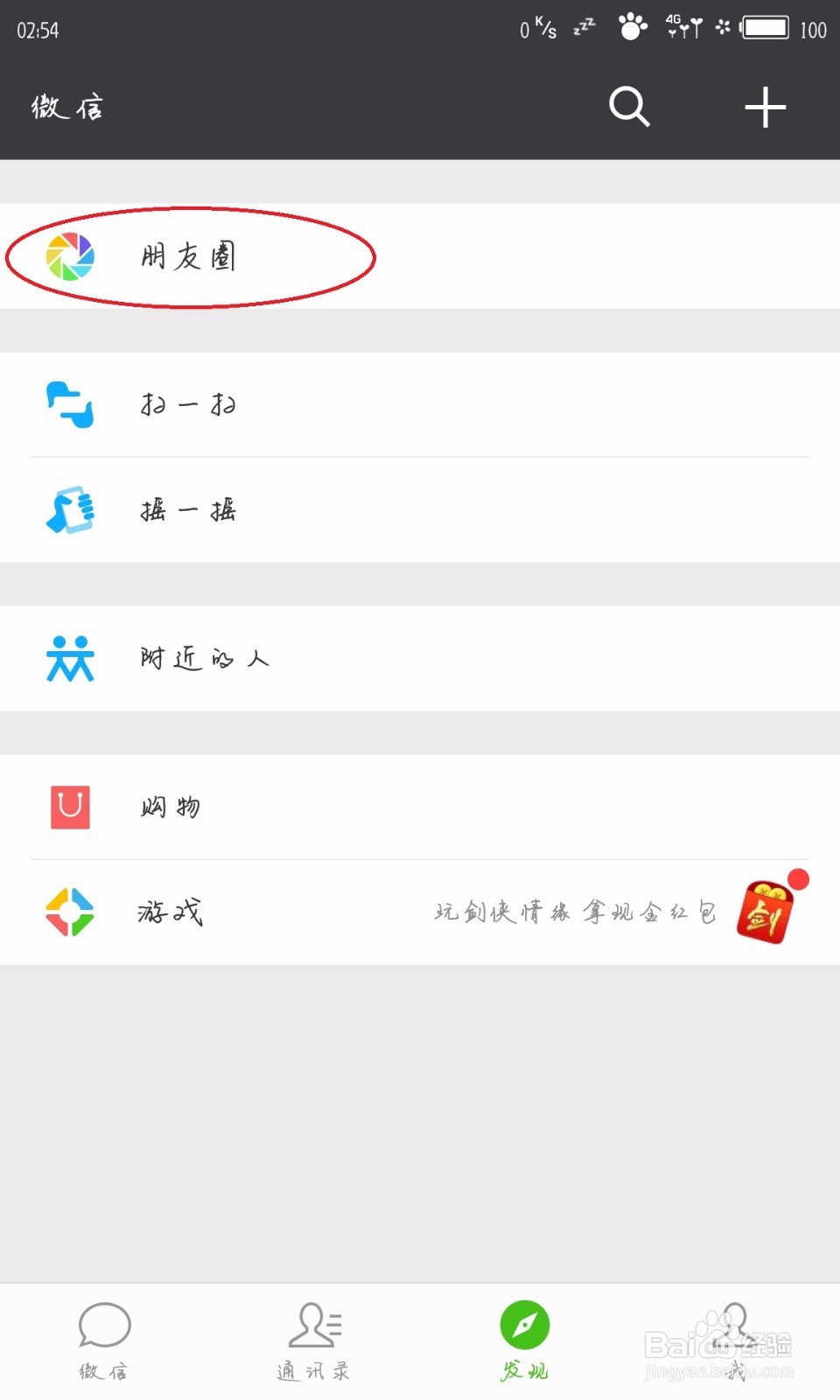The height and width of the screenshot is (1400, 840).
Task: Tap the search magnifier icon
Action: [629, 107]
